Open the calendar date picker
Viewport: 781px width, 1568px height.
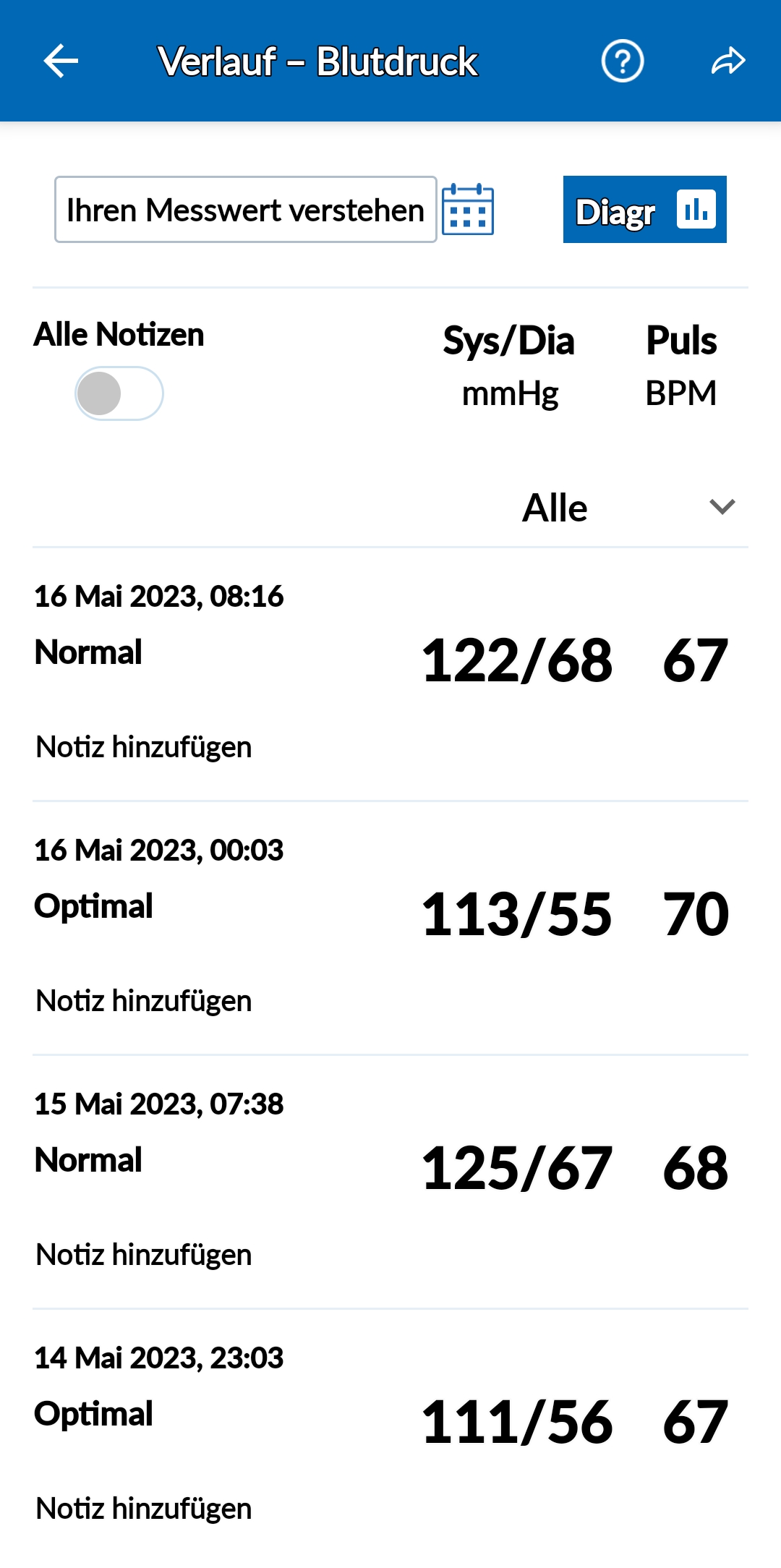(468, 210)
